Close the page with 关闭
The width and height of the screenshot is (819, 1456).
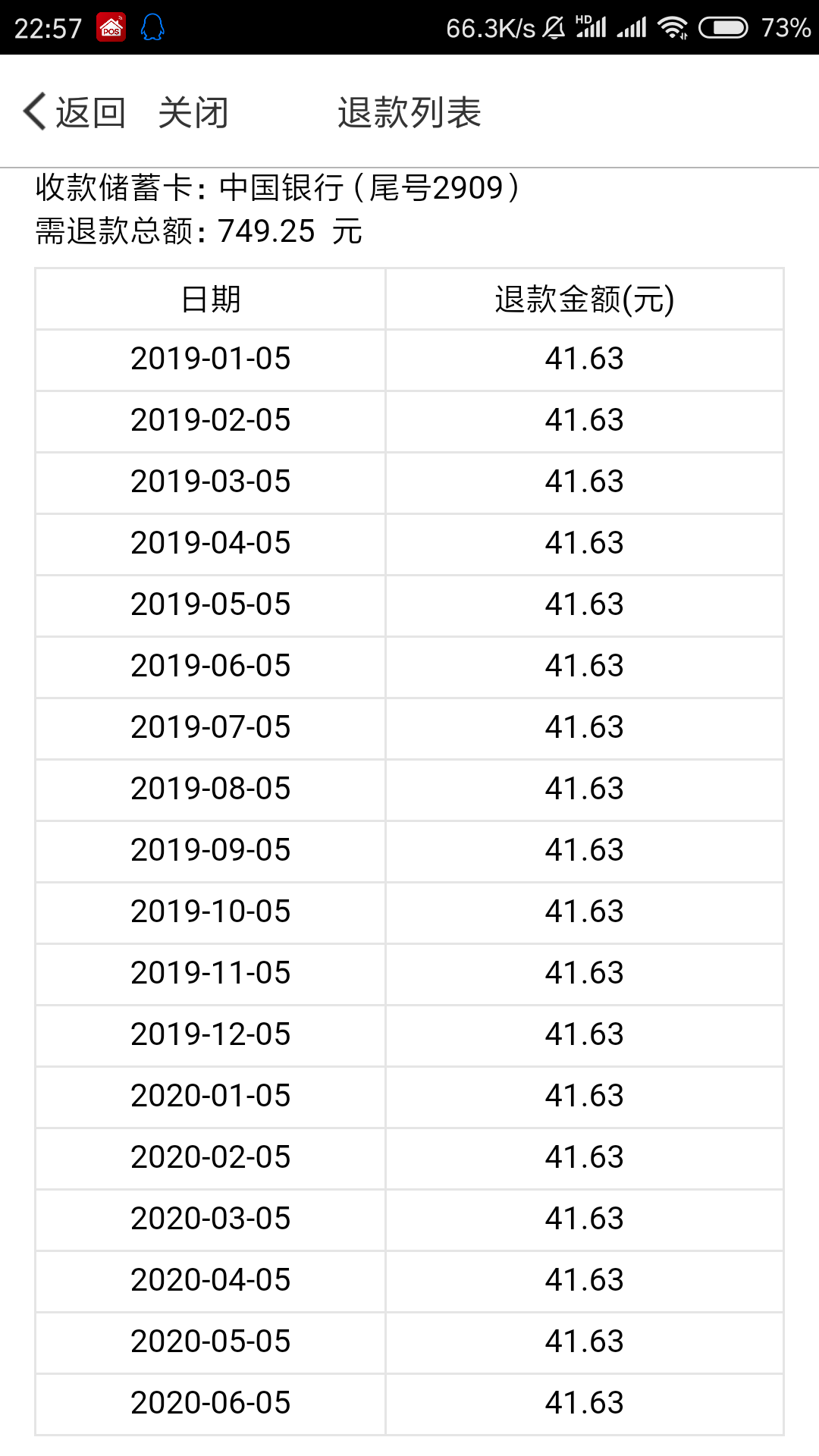tap(193, 112)
